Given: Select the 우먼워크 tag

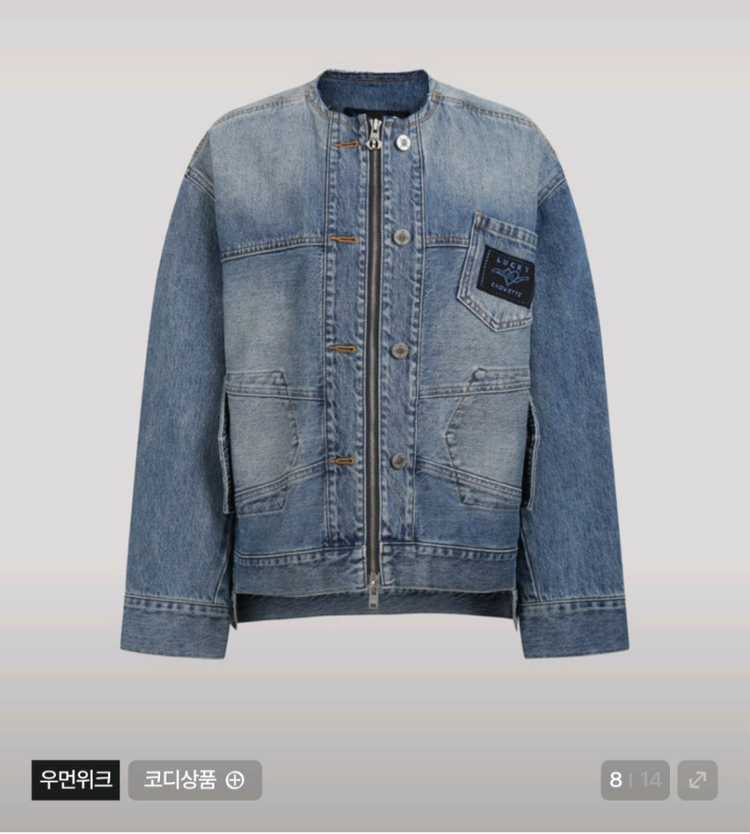Looking at the screenshot, I should (76, 780).
